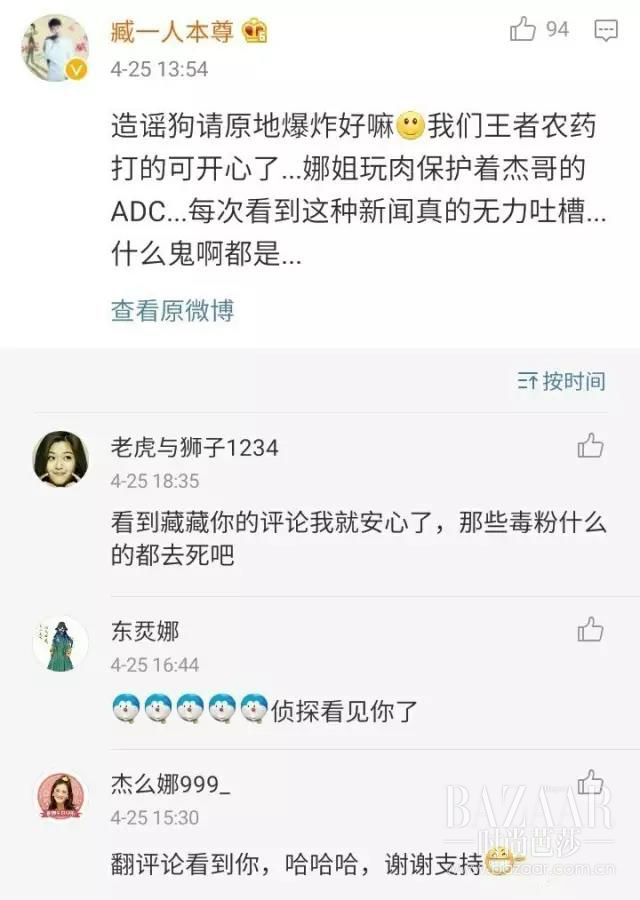Change sort order with 按时间
The width and height of the screenshot is (640, 900).
[x=562, y=381]
